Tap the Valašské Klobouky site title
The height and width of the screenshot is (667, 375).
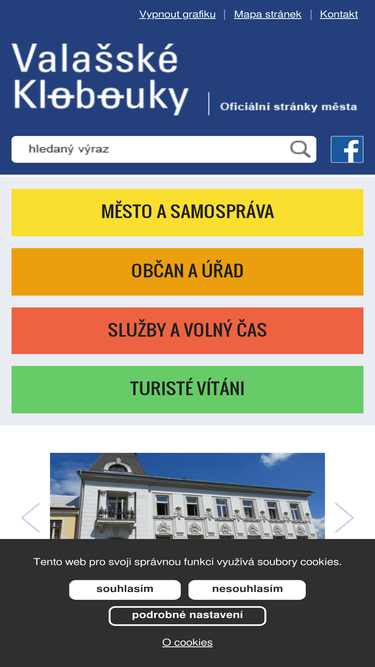pyautogui.click(x=100, y=79)
